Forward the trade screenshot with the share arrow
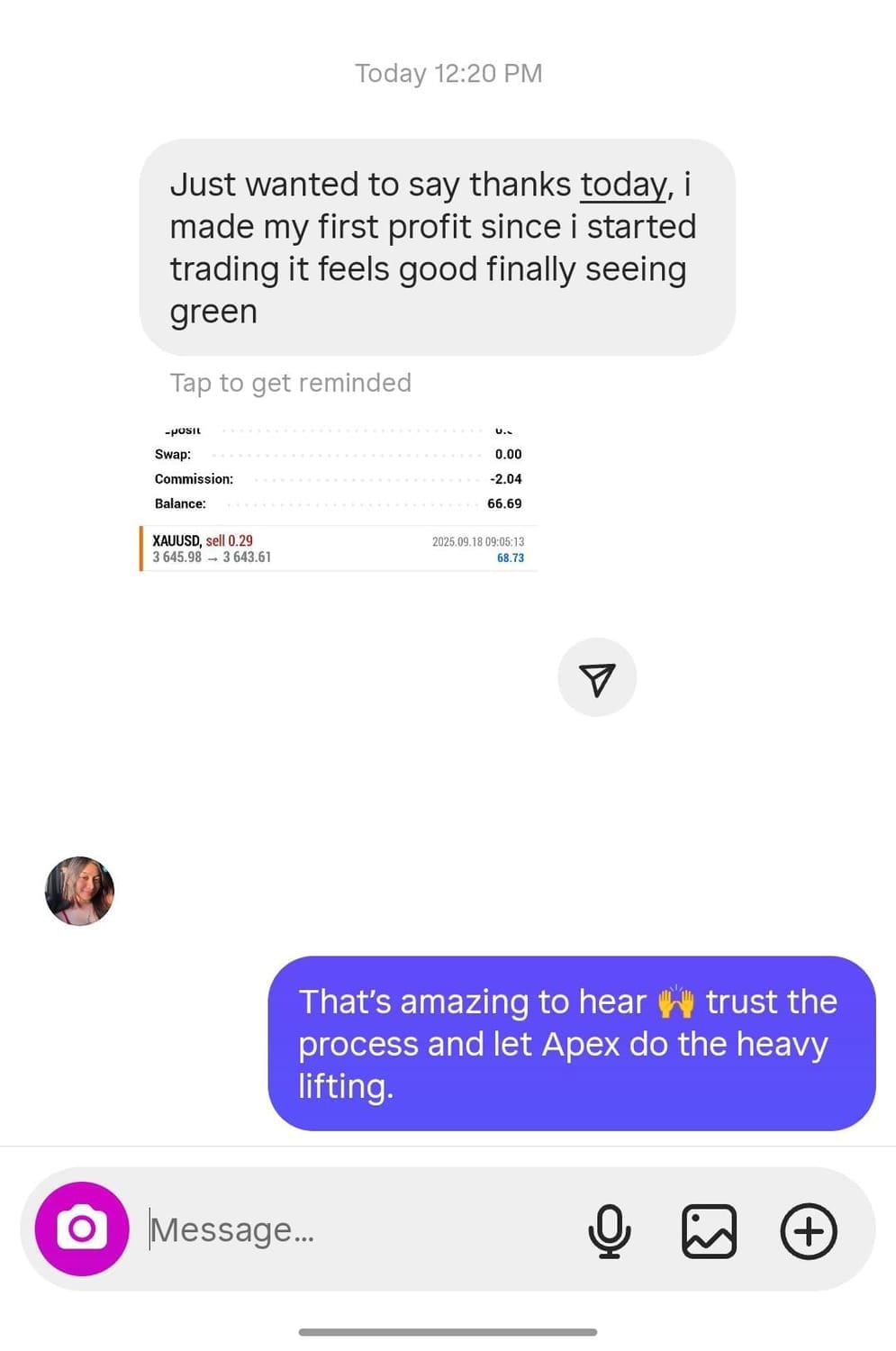896x1351 pixels. [597, 678]
